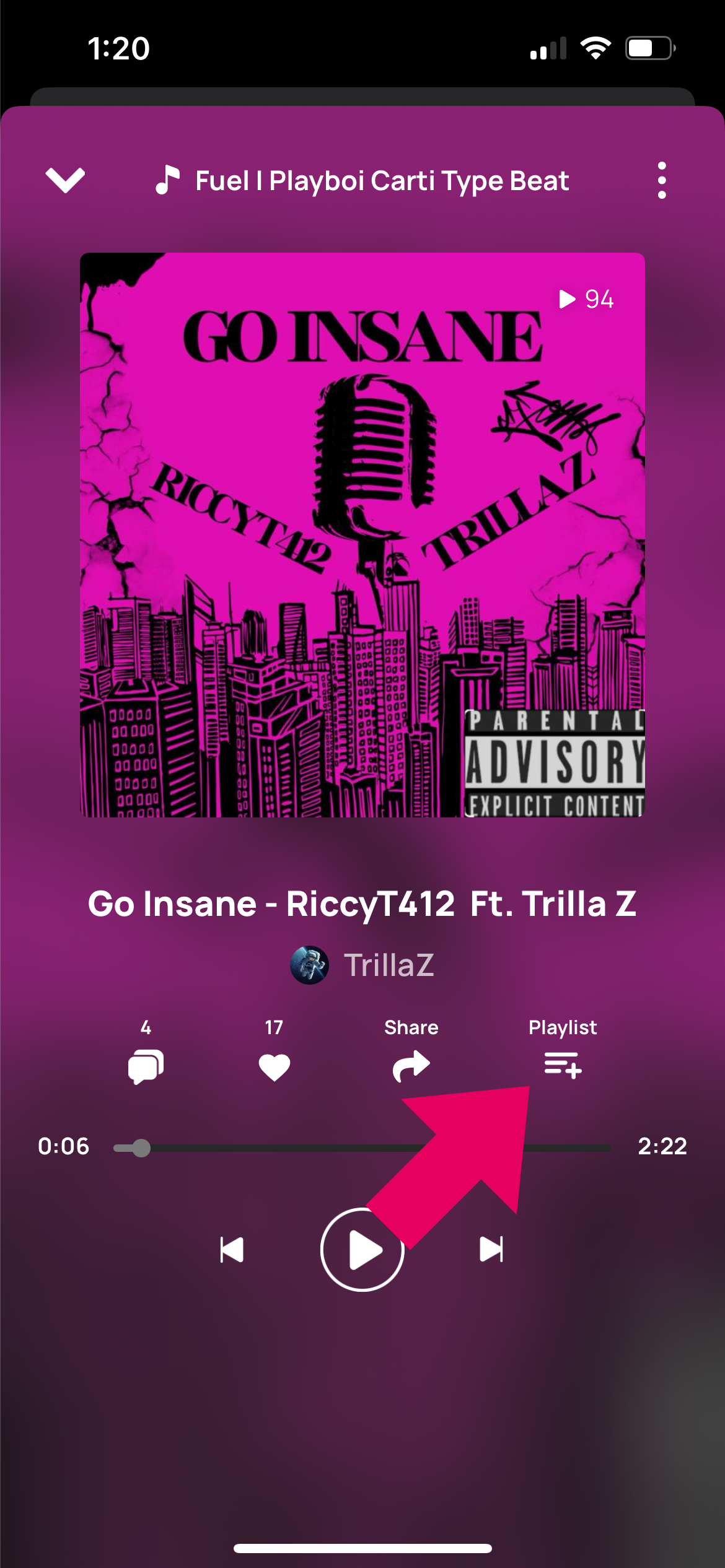Tap the Go Insane album artwork
Viewport: 725px width, 1568px height.
(x=362, y=537)
